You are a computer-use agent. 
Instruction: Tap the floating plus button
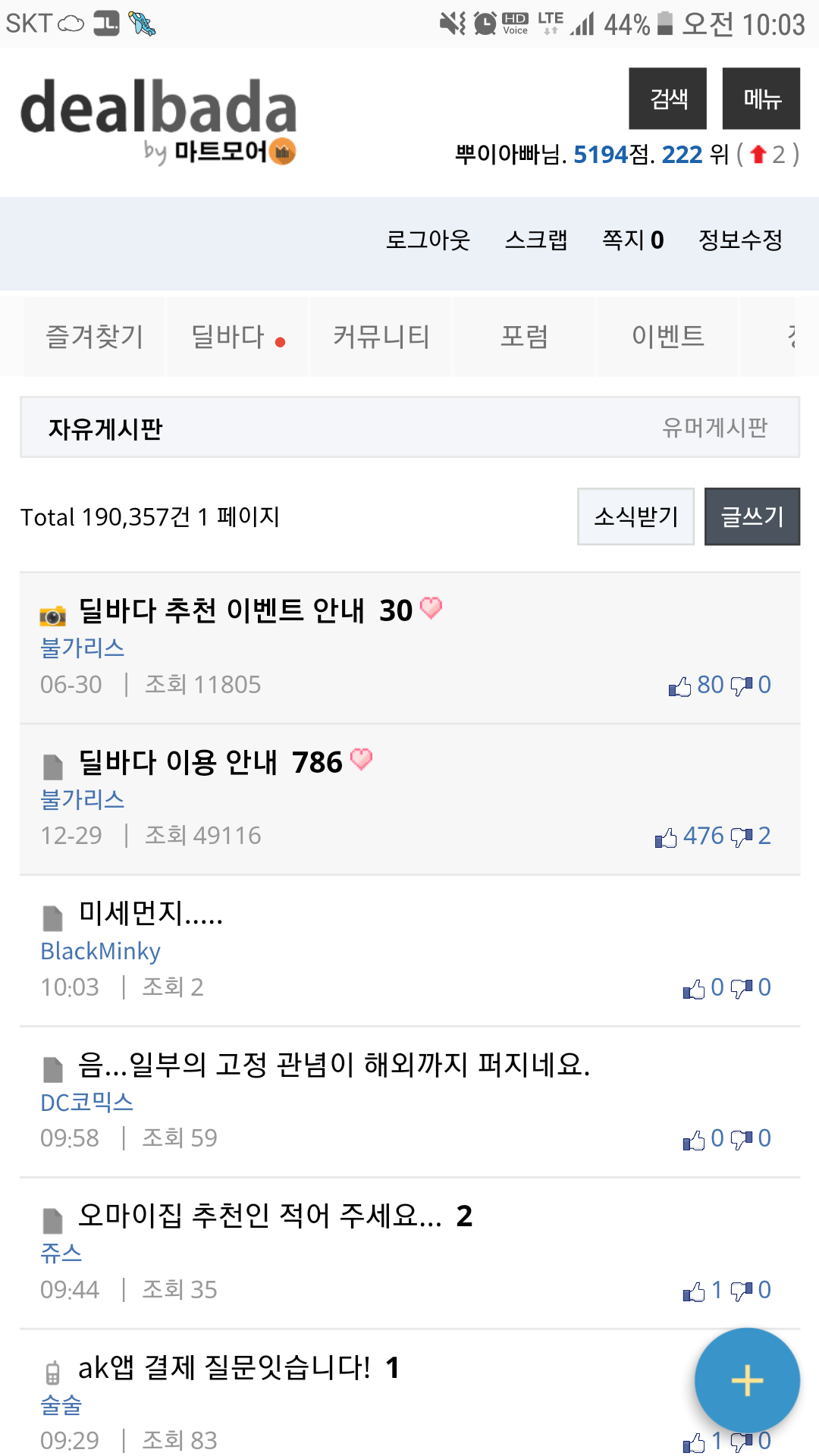click(747, 1380)
